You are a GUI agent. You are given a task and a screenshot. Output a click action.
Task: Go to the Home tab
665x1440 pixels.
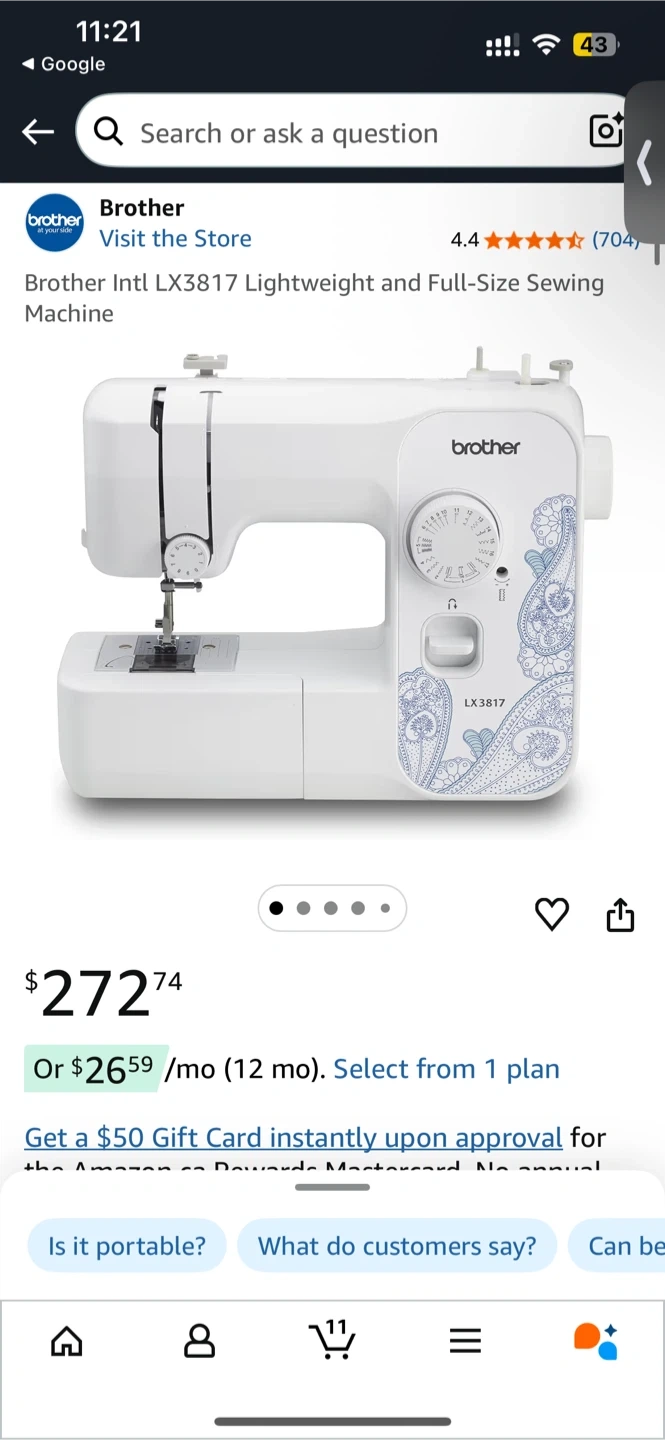pyautogui.click(x=67, y=1341)
